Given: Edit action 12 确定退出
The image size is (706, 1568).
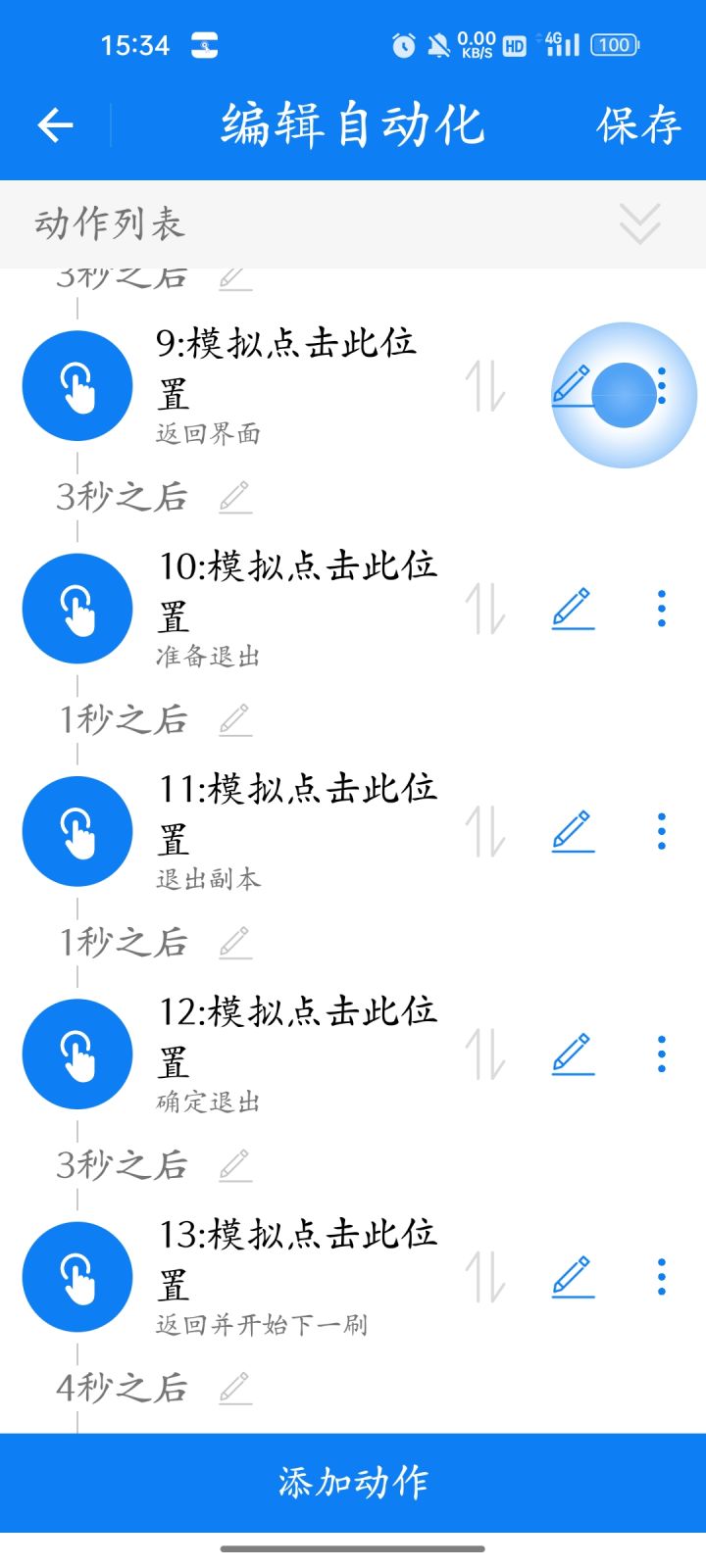Looking at the screenshot, I should [573, 1053].
